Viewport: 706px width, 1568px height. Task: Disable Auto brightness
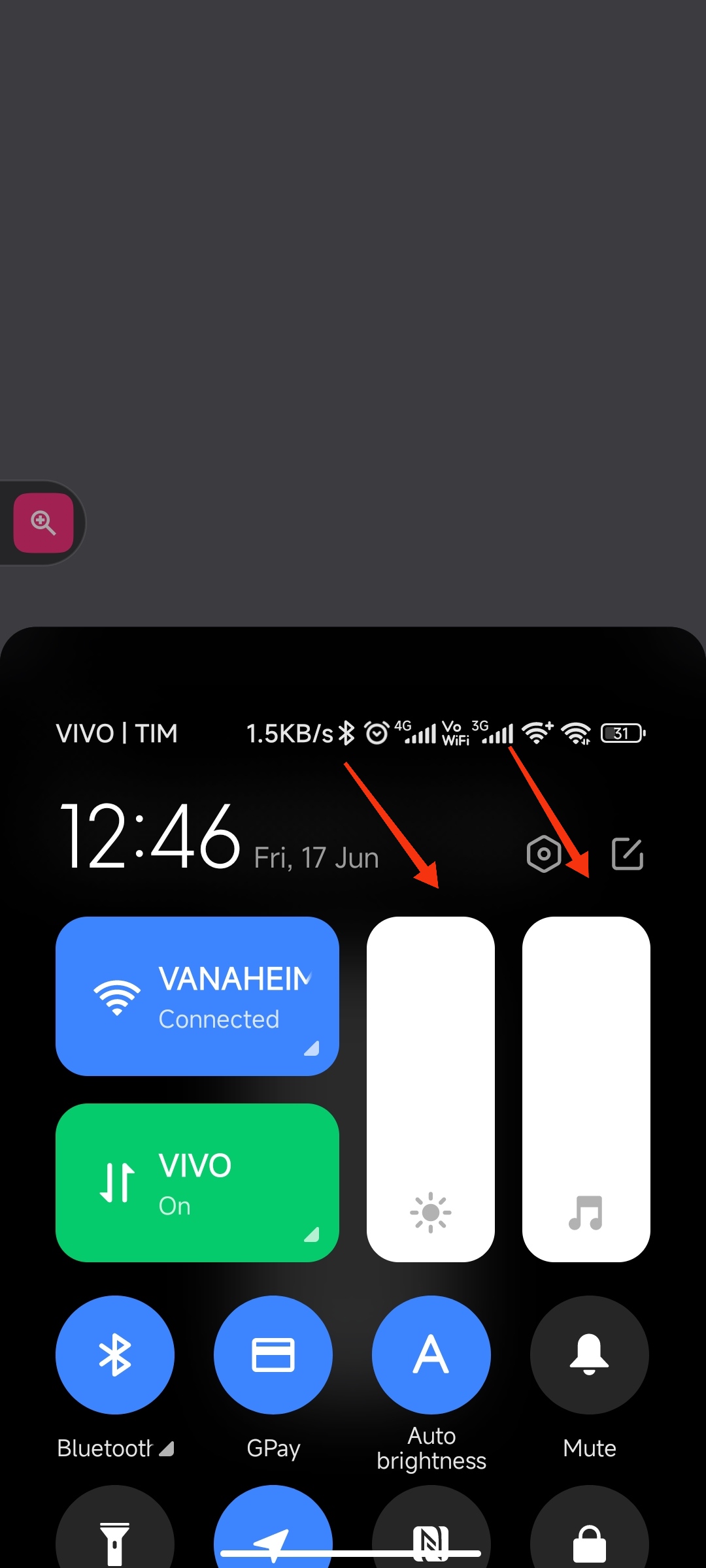click(431, 1355)
